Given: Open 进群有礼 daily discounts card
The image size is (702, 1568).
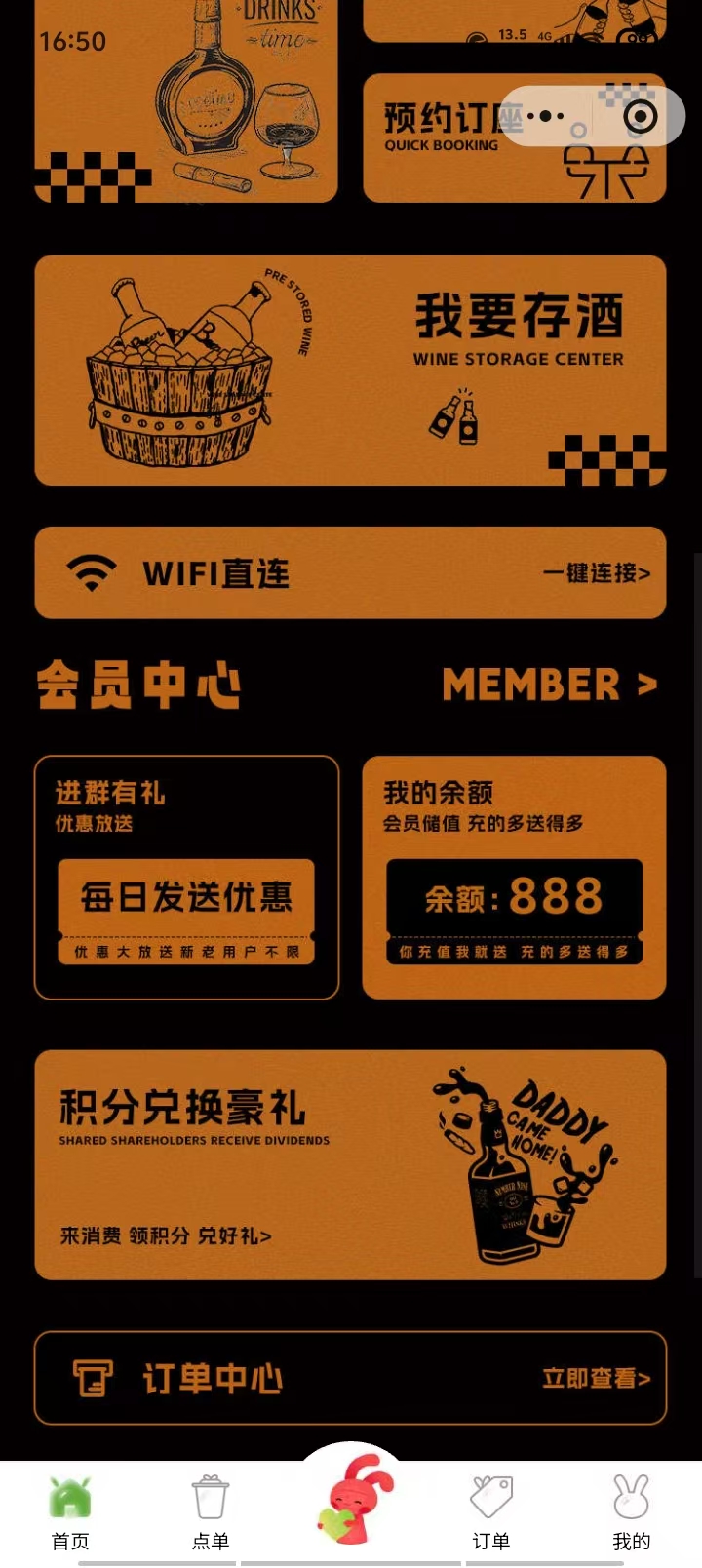Looking at the screenshot, I should click(x=186, y=878).
